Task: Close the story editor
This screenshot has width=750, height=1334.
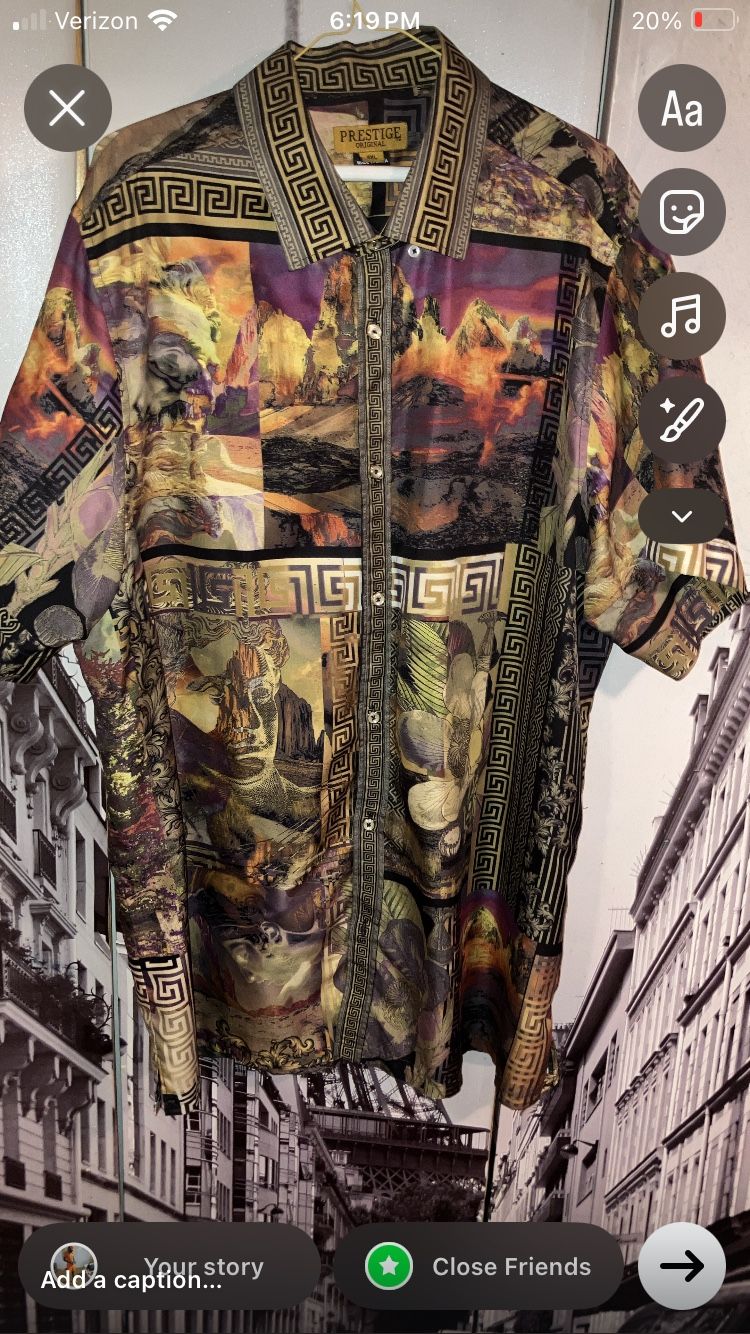Action: tap(67, 108)
